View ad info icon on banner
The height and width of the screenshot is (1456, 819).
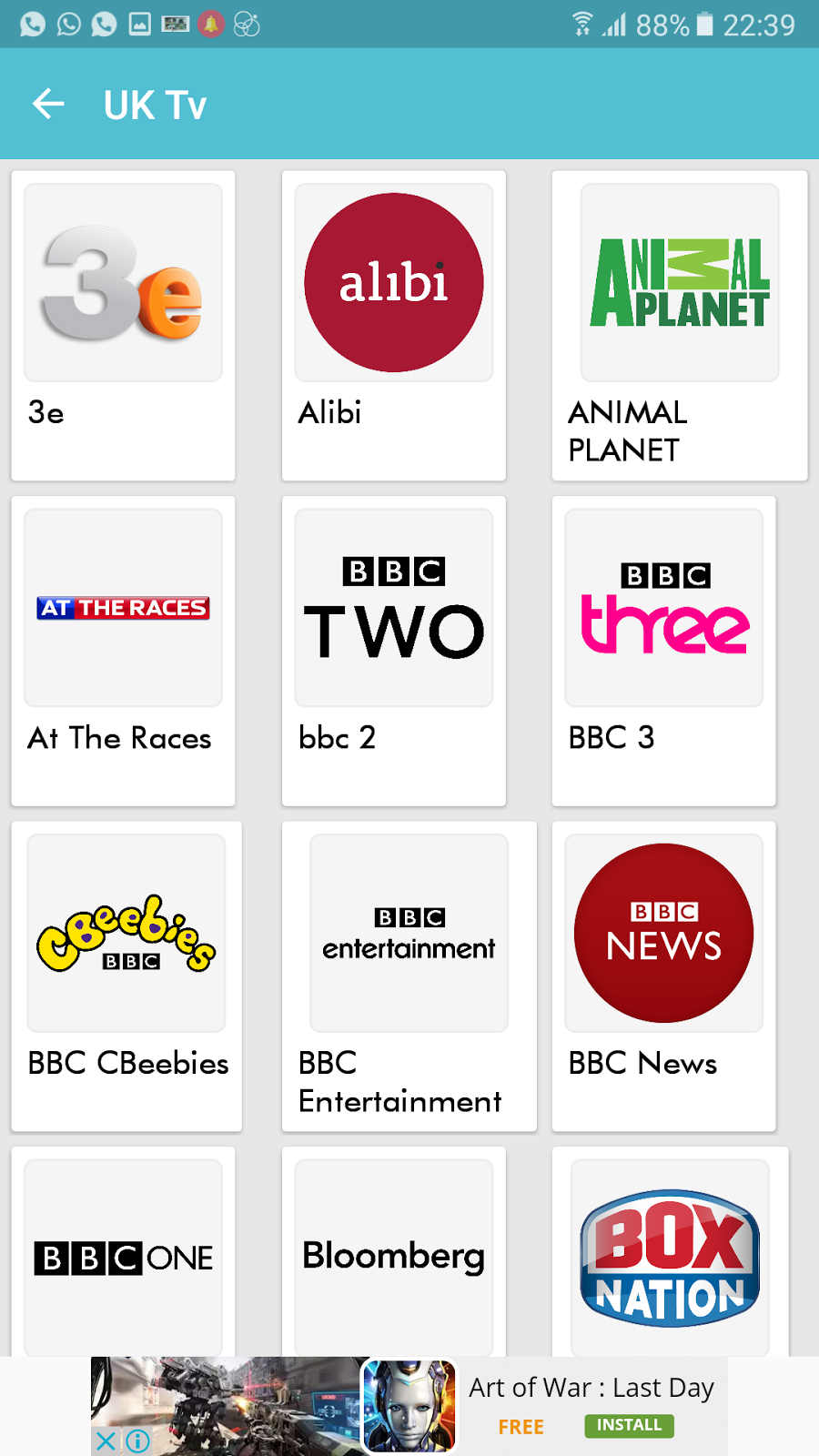coord(138,1441)
